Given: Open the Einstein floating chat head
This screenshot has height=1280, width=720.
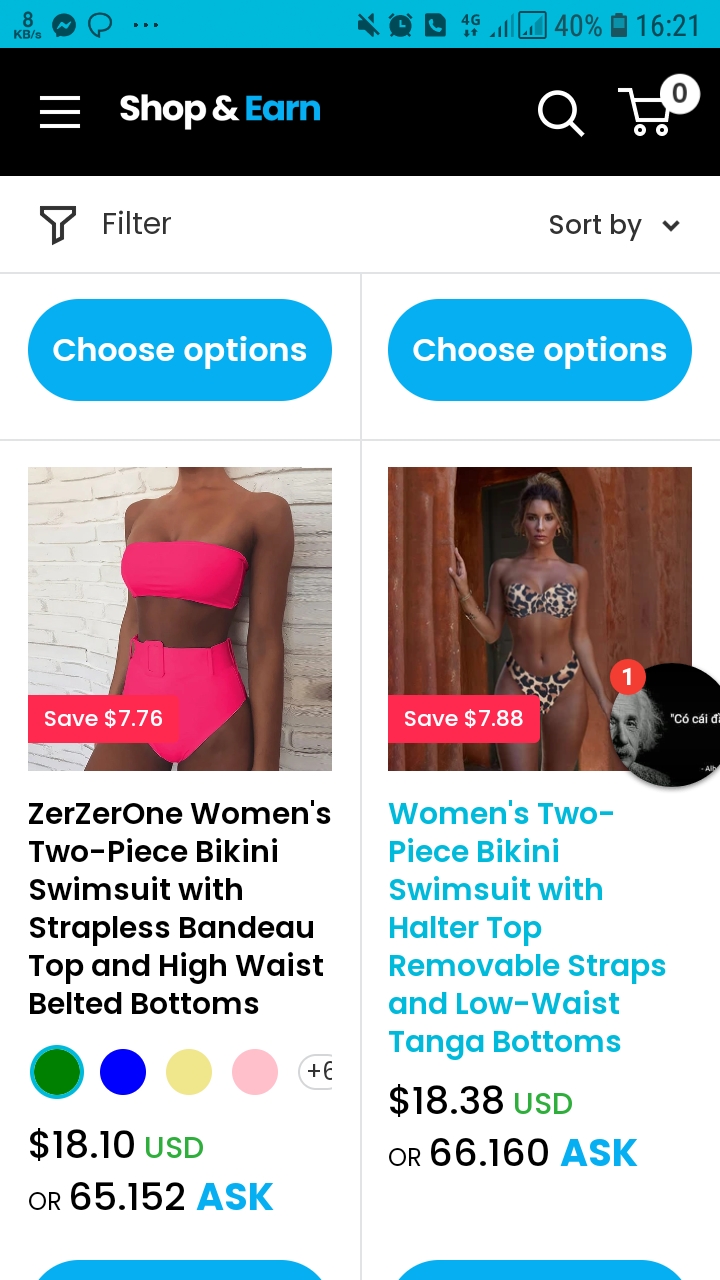Looking at the screenshot, I should tap(670, 725).
